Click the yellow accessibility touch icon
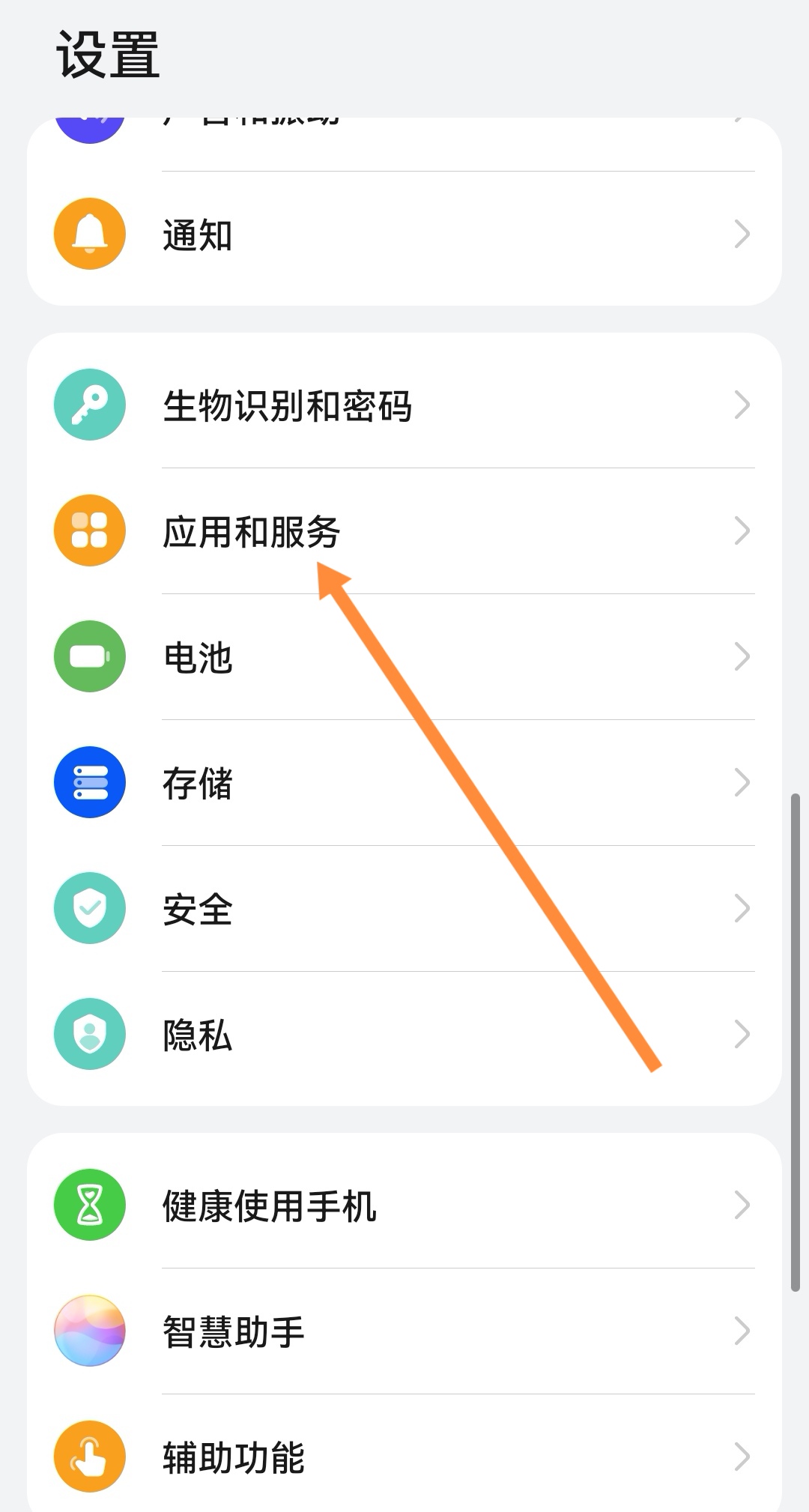This screenshot has width=809, height=1512. tap(89, 1457)
